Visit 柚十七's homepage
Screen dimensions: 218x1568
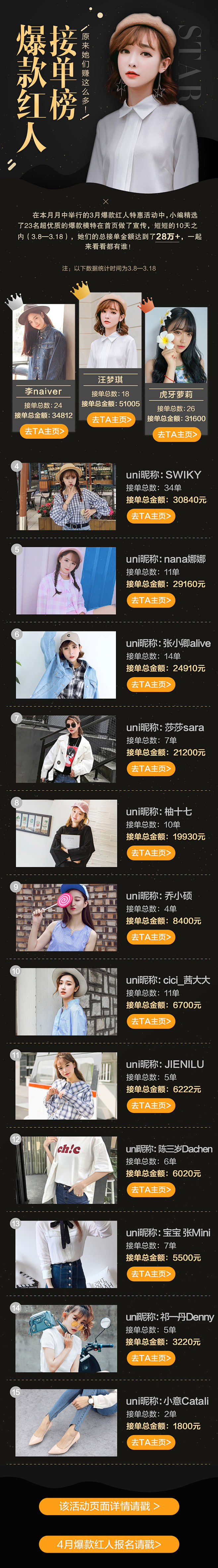(150, 853)
